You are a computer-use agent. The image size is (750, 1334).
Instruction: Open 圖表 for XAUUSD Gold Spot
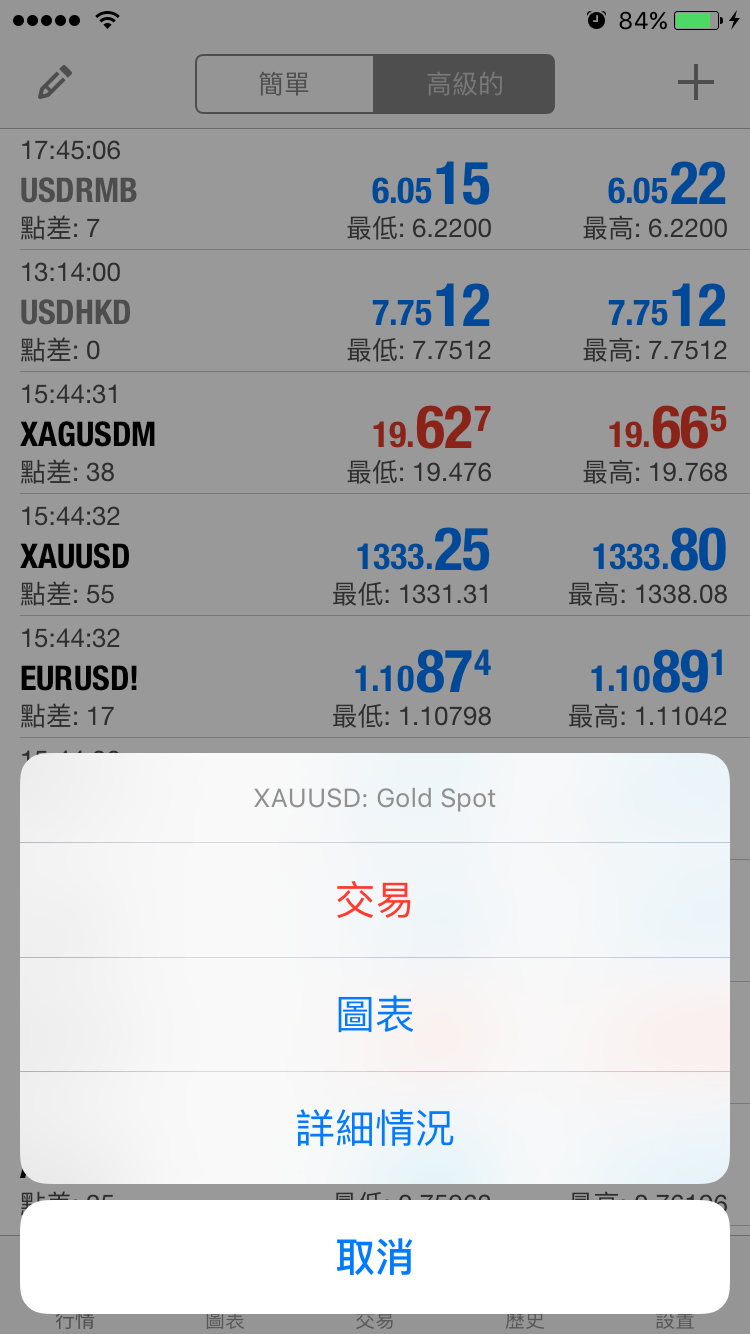[x=374, y=1015]
